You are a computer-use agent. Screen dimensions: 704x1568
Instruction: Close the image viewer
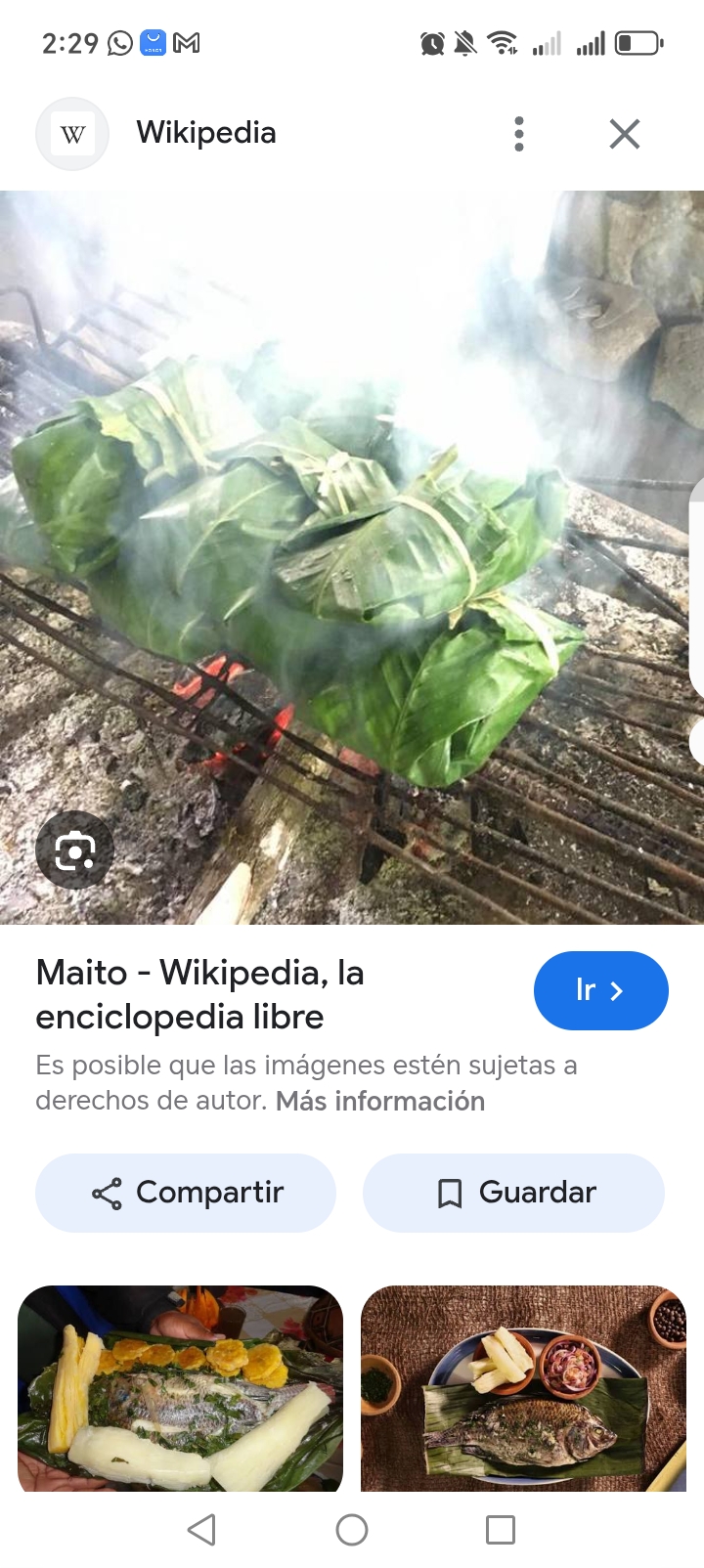[x=625, y=134]
